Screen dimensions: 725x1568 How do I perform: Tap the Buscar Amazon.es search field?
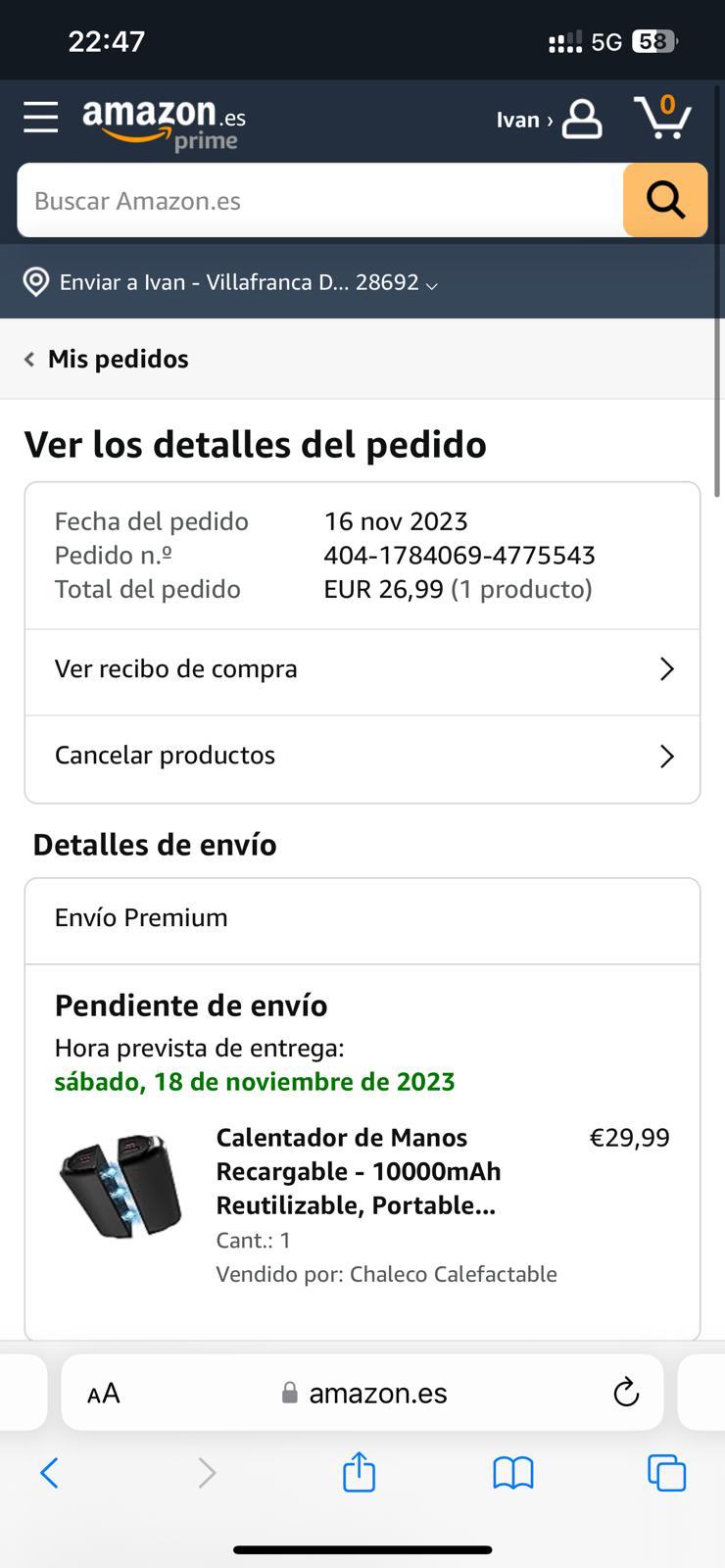[318, 201]
